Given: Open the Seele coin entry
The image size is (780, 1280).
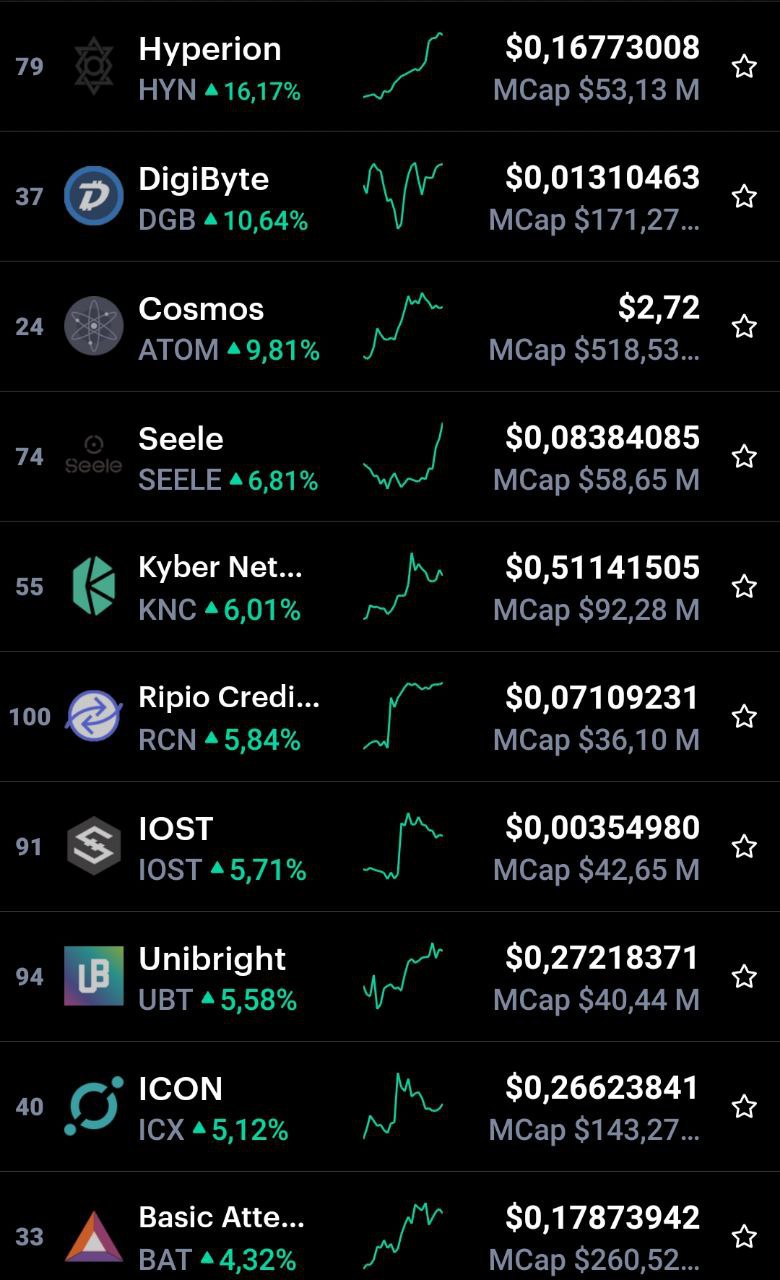Looking at the screenshot, I should click(390, 457).
